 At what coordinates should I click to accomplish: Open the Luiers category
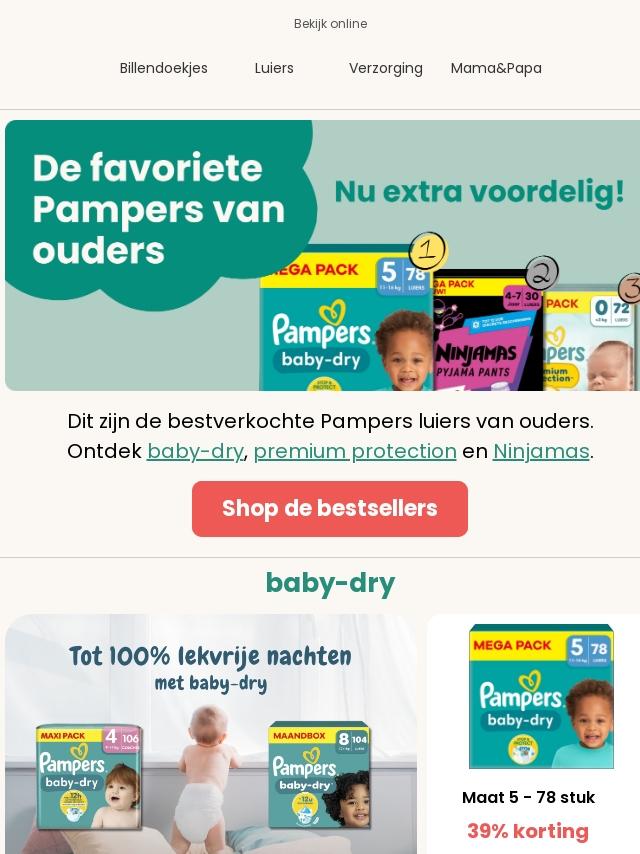click(x=274, y=68)
